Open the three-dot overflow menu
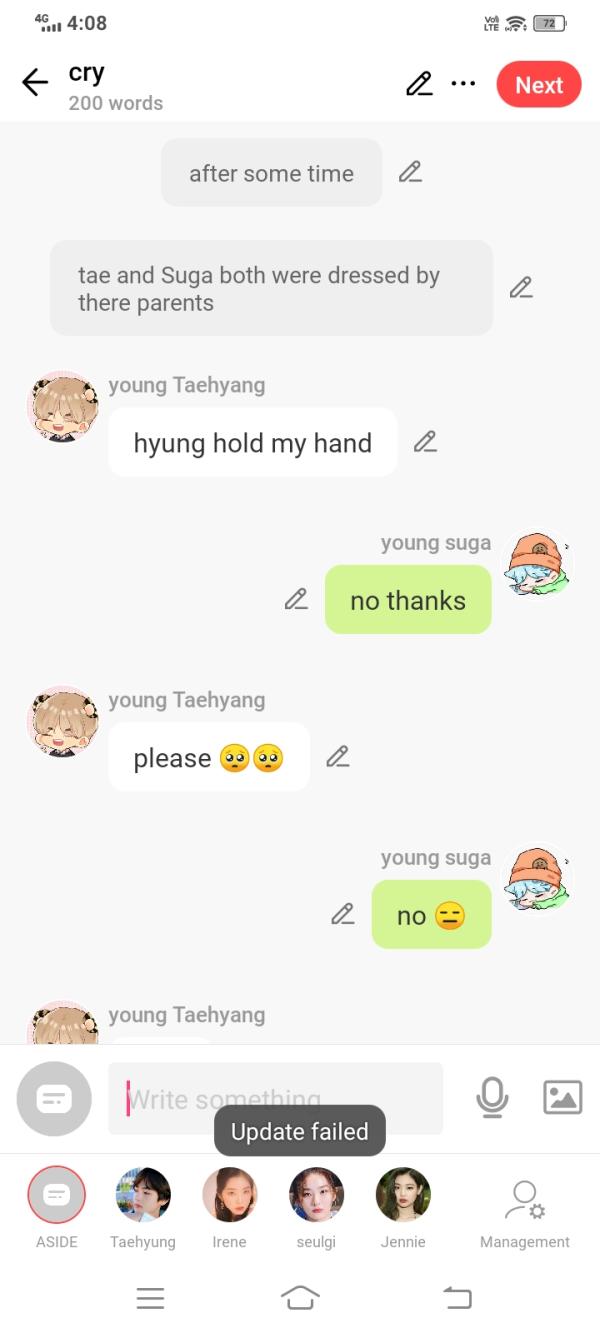The image size is (600, 1333). [x=463, y=84]
